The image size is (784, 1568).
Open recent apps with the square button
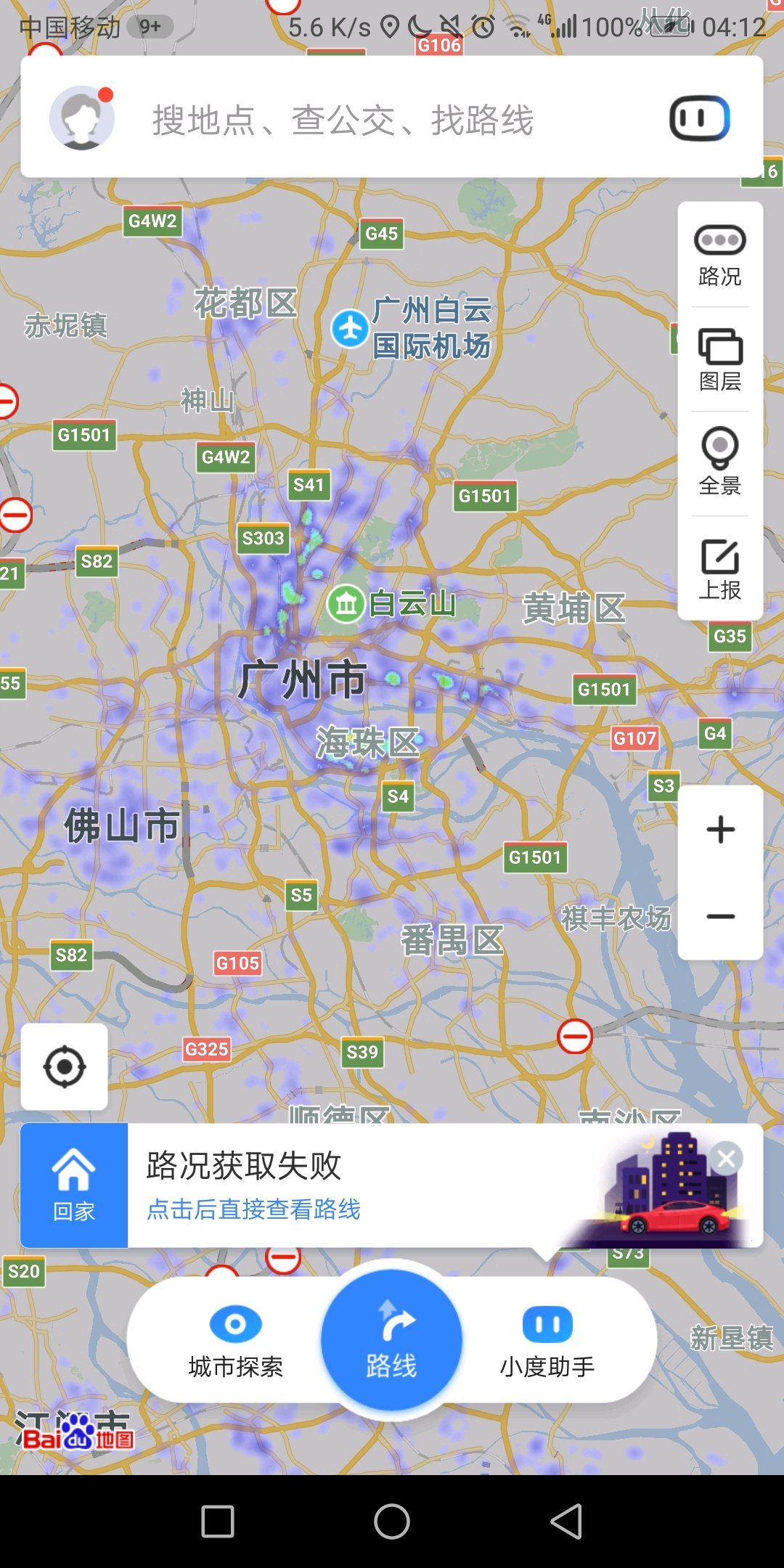pos(218,1522)
